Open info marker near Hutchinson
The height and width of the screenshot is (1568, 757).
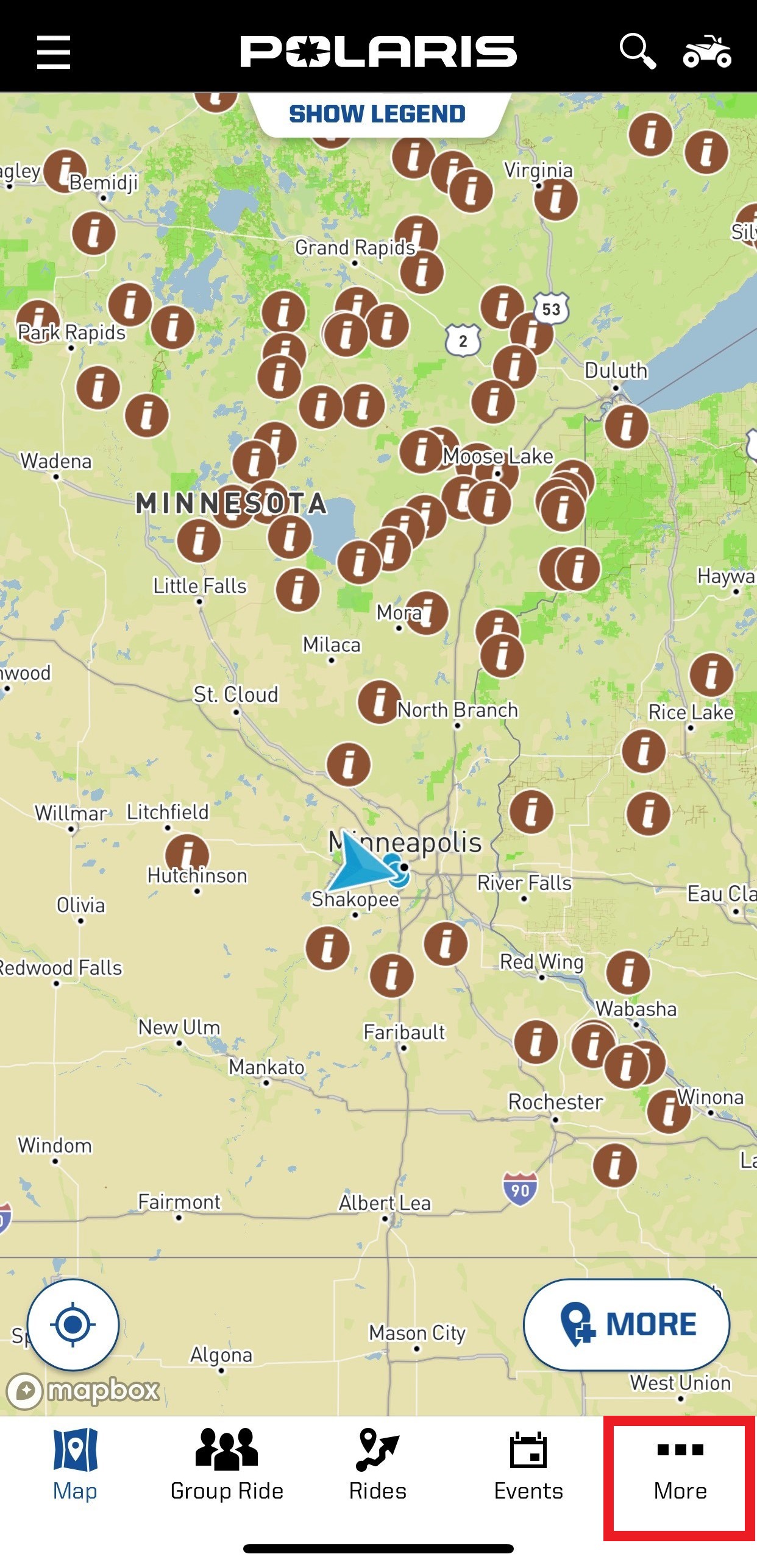pos(187,852)
